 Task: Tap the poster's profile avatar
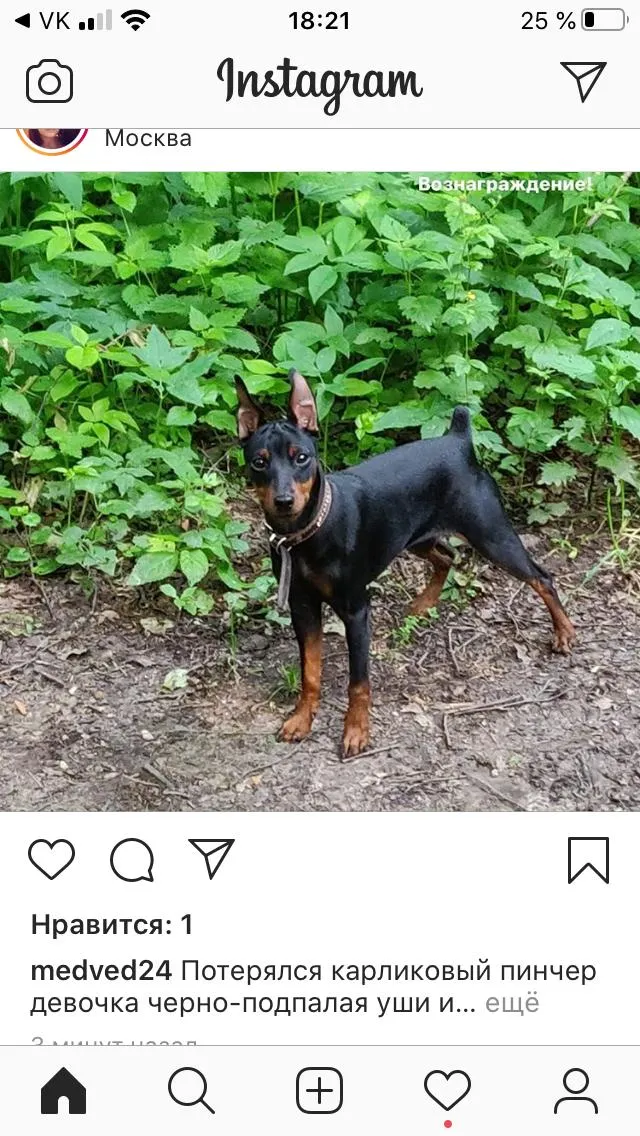click(52, 140)
